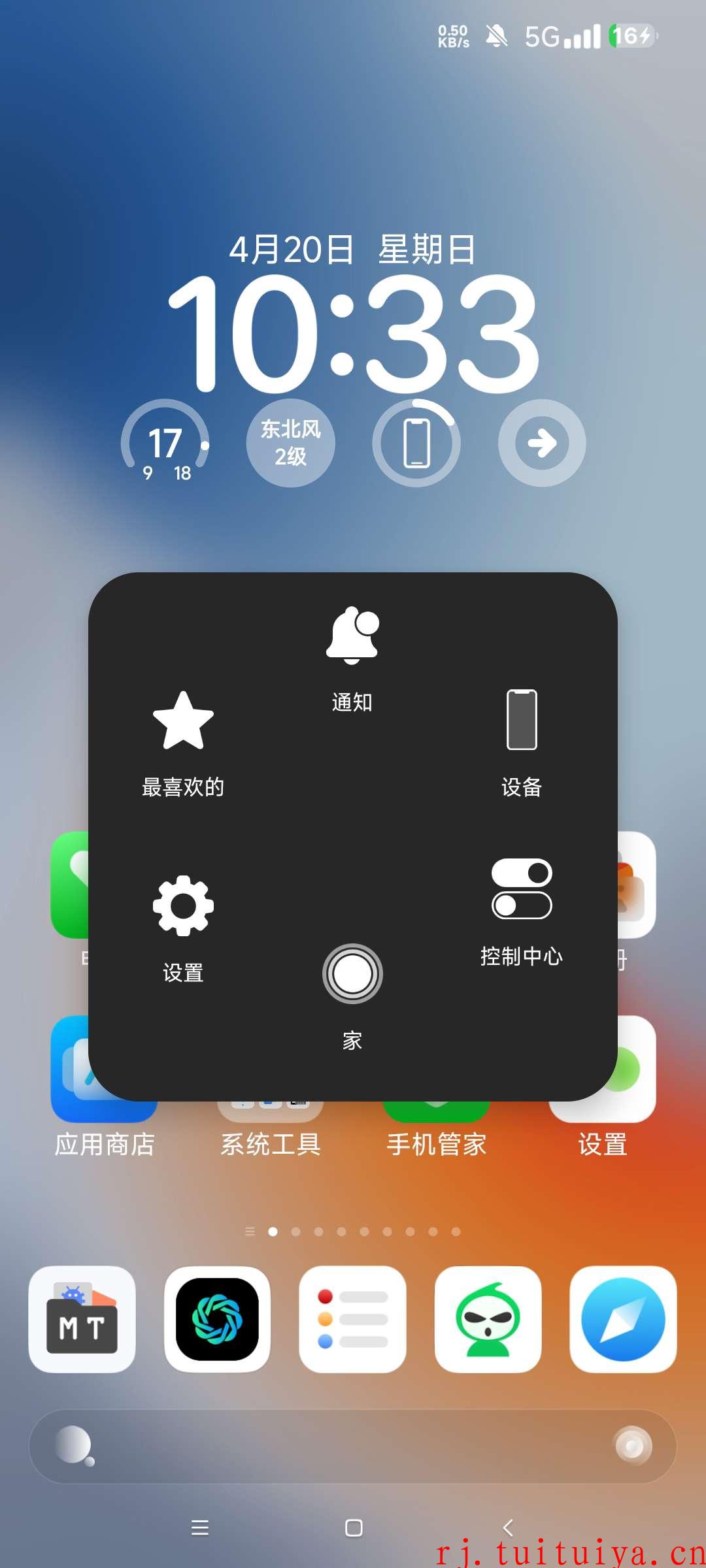The height and width of the screenshot is (1568, 706).
Task: Open the temperature 17 weather widget
Action: coord(165,443)
